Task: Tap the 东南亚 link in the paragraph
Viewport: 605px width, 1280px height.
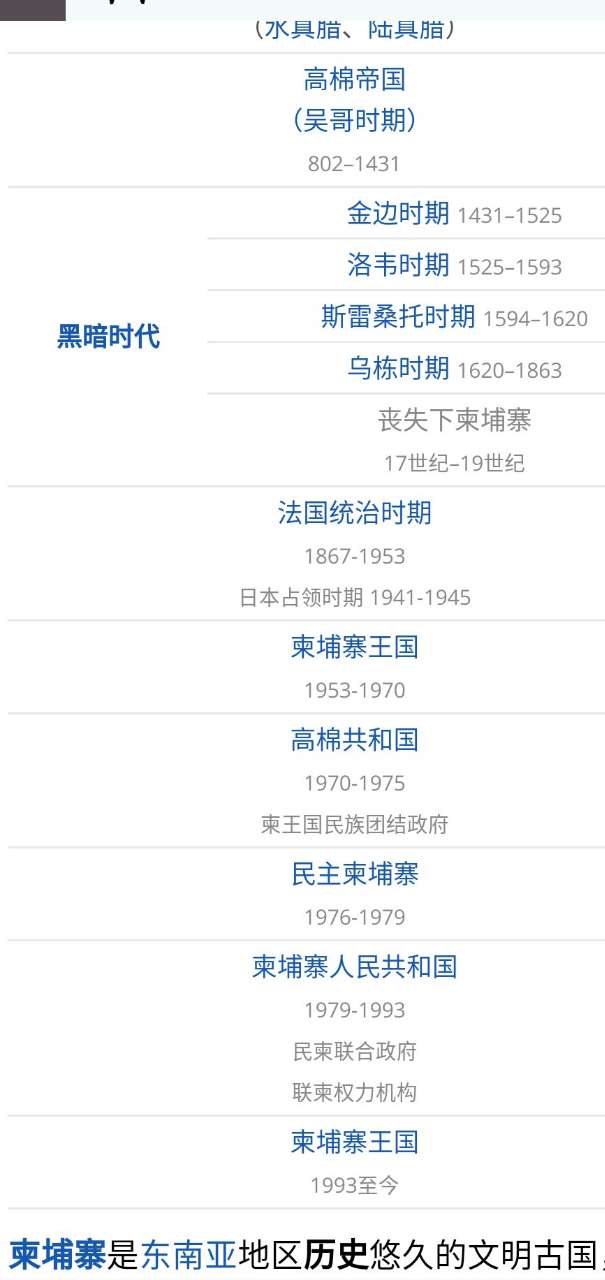Action: 189,1254
